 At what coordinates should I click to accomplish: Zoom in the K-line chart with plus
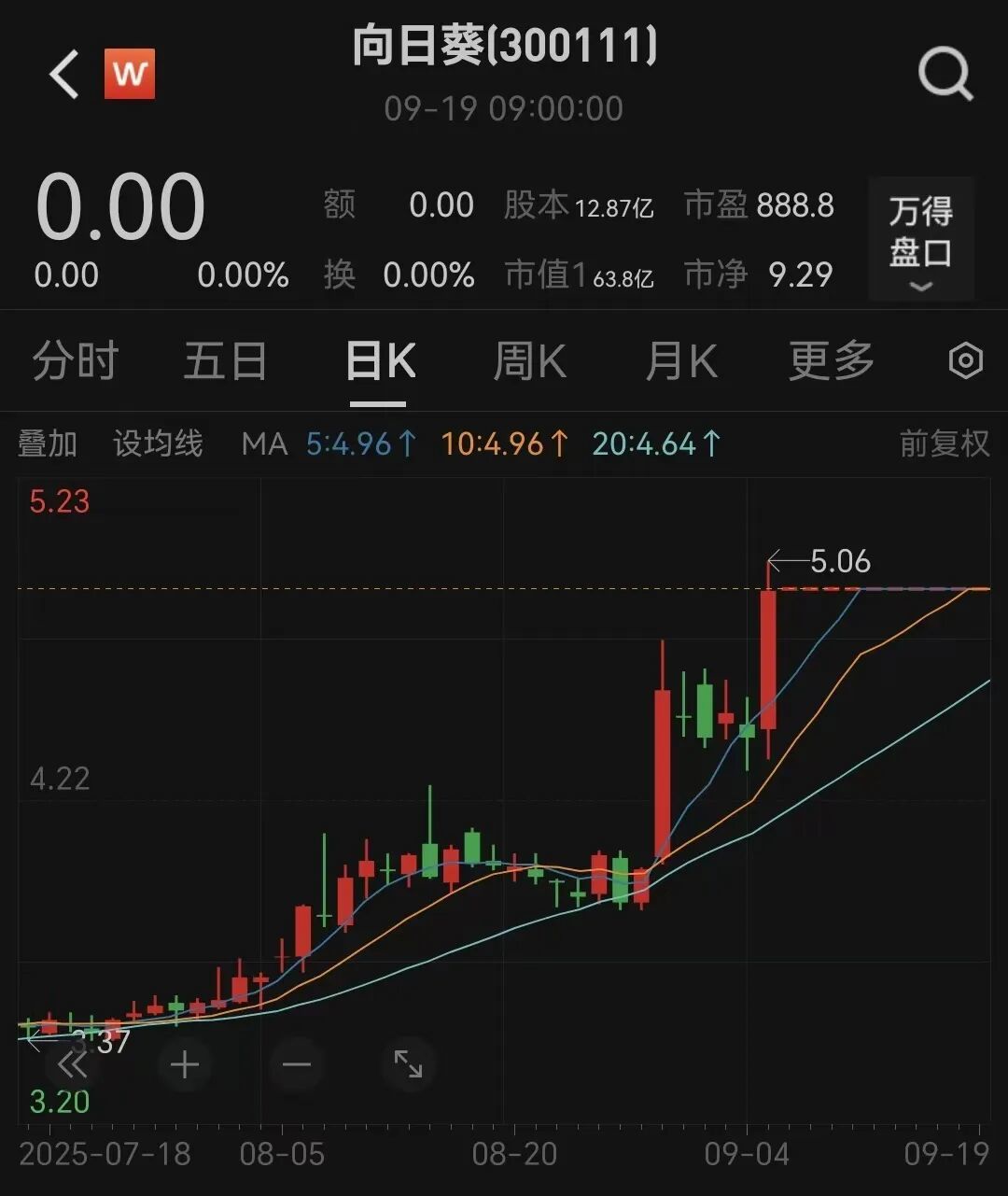pyautogui.click(x=185, y=1064)
